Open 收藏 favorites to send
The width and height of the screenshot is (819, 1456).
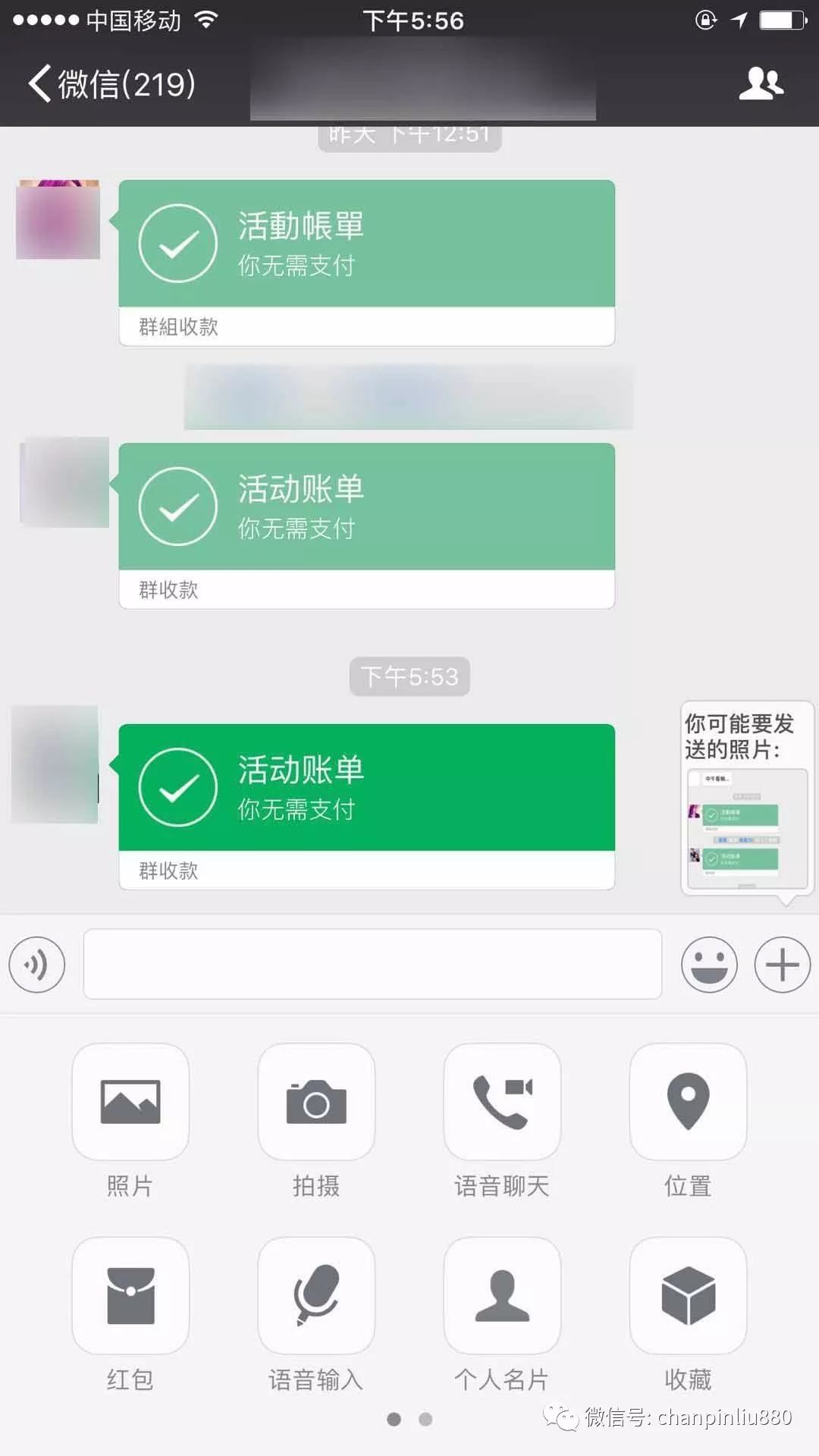coord(688,1295)
